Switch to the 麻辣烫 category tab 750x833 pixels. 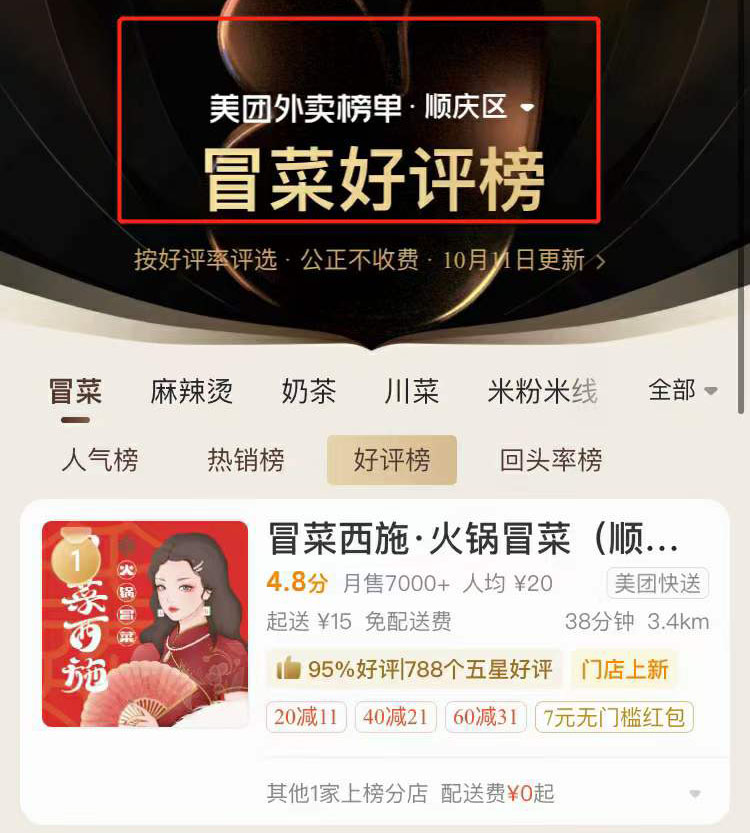(x=191, y=391)
